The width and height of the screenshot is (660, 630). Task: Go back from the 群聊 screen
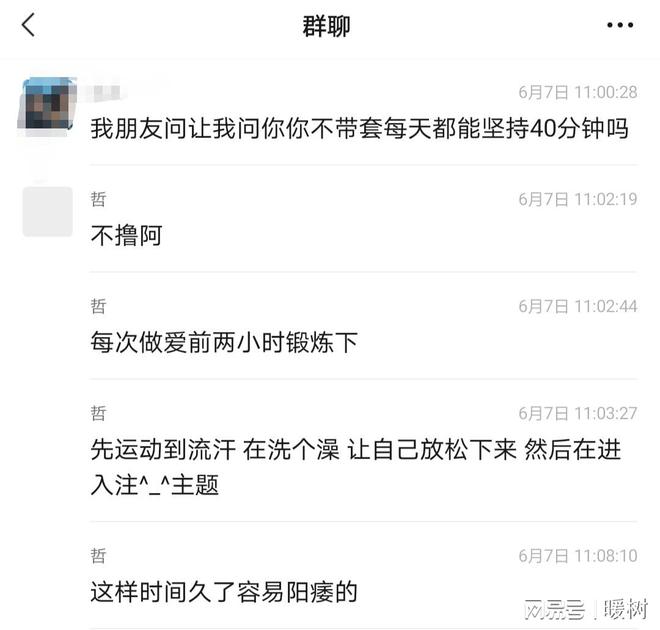pos(28,25)
